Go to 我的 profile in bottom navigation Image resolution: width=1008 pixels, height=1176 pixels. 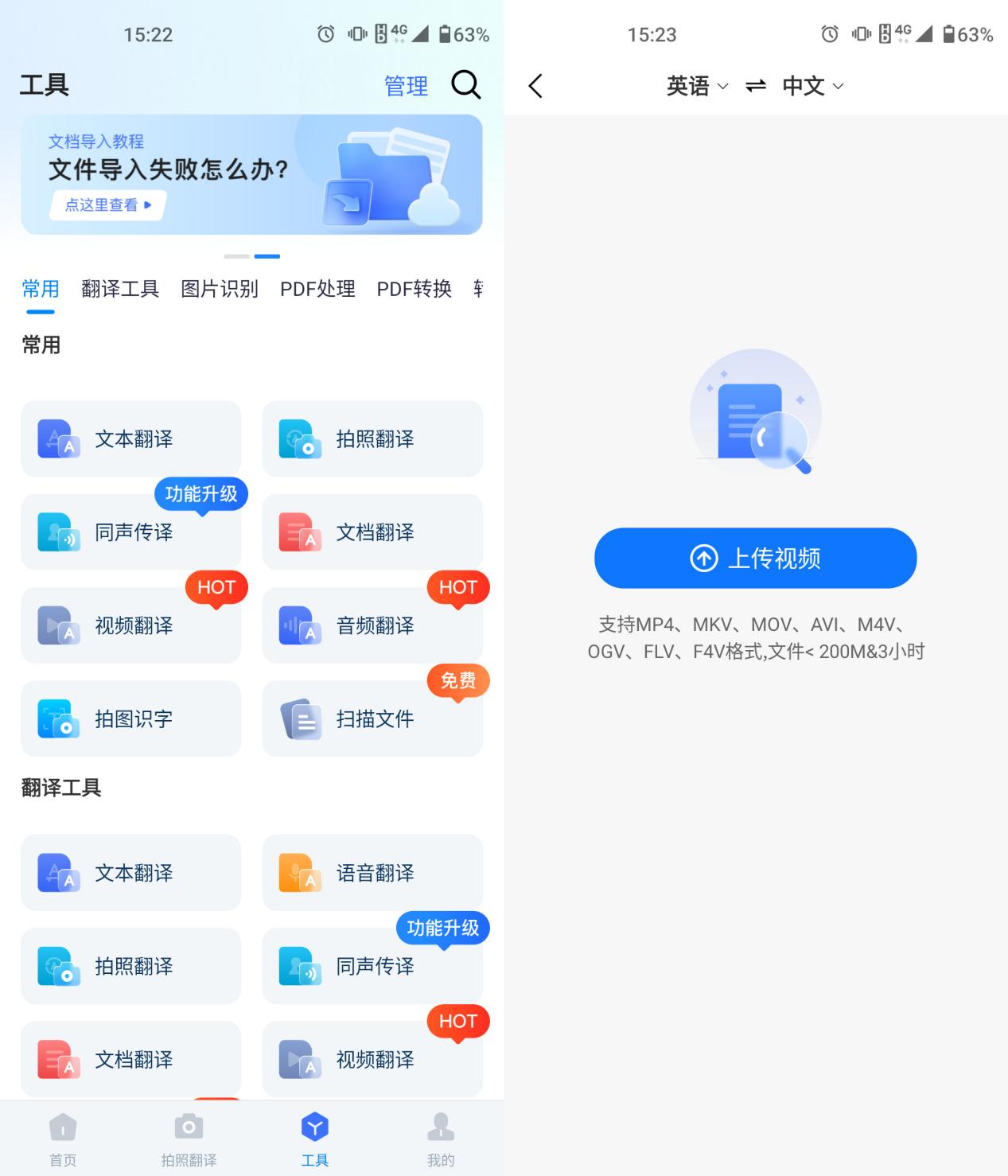click(441, 1138)
